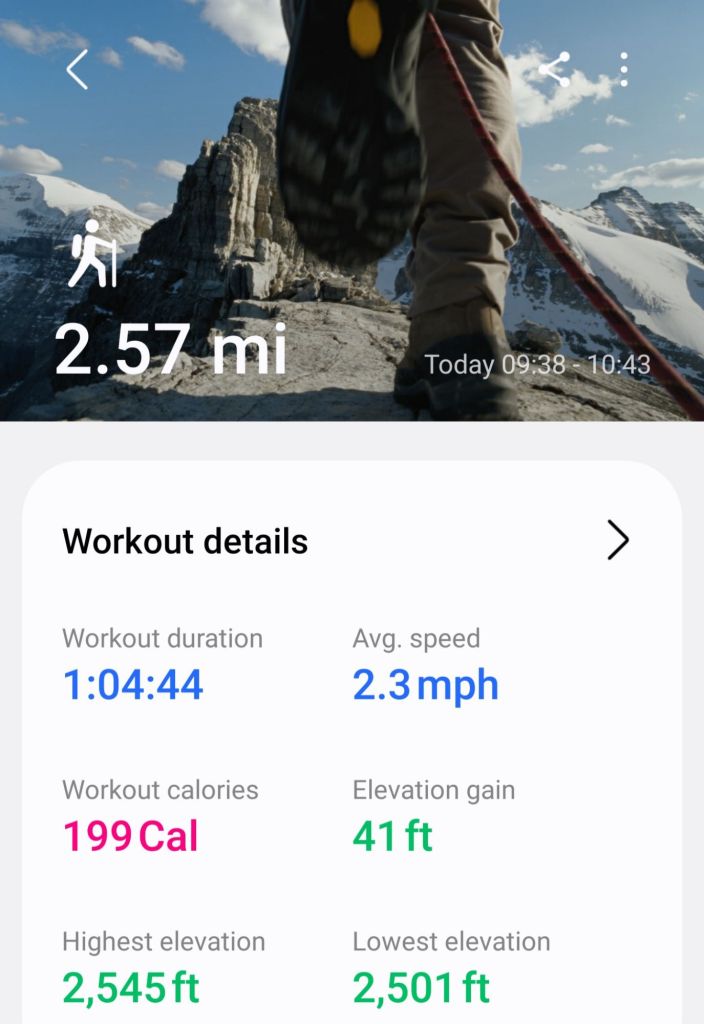Share this hiking workout
Viewport: 704px width, 1024px height.
click(553, 69)
